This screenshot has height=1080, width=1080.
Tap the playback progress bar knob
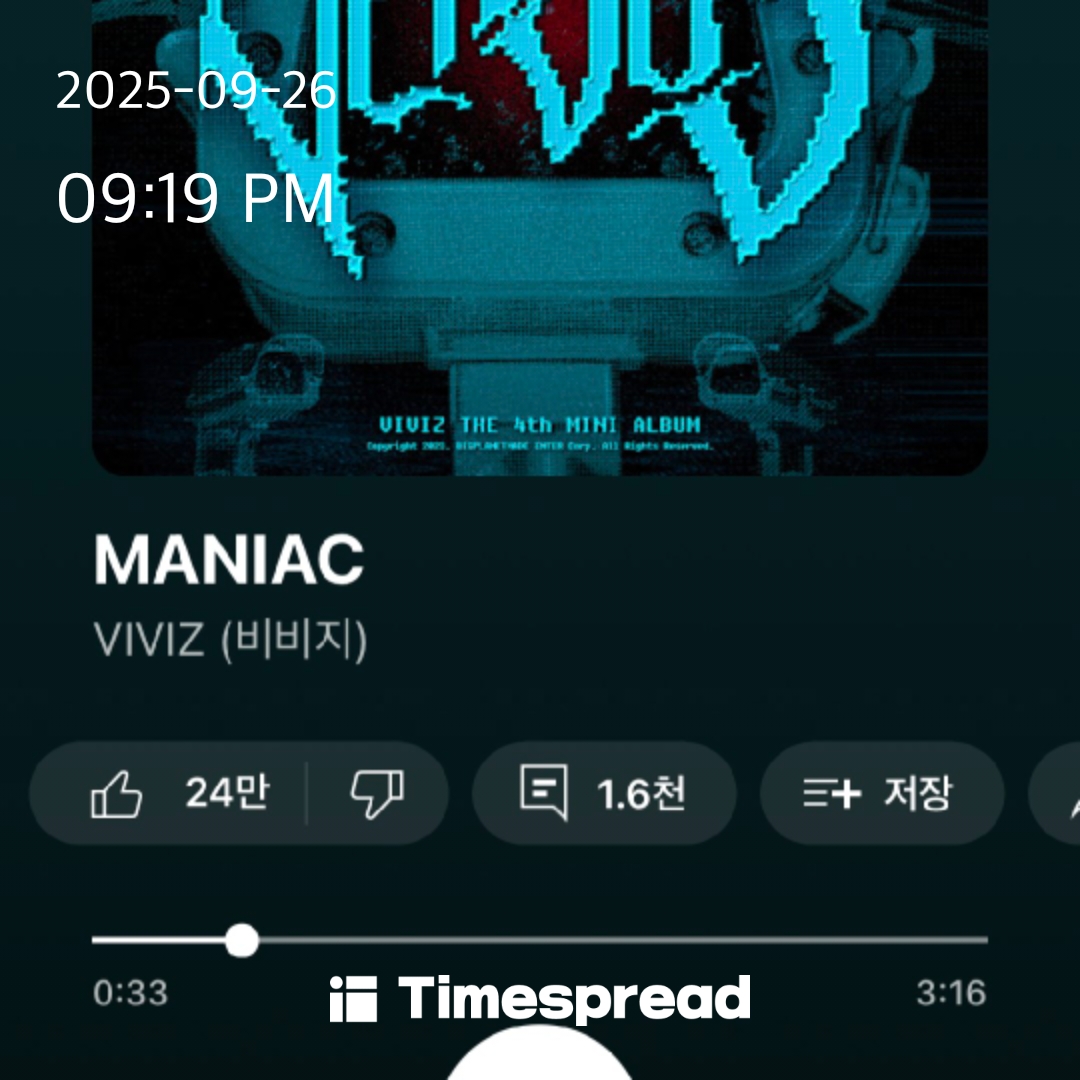(x=241, y=940)
